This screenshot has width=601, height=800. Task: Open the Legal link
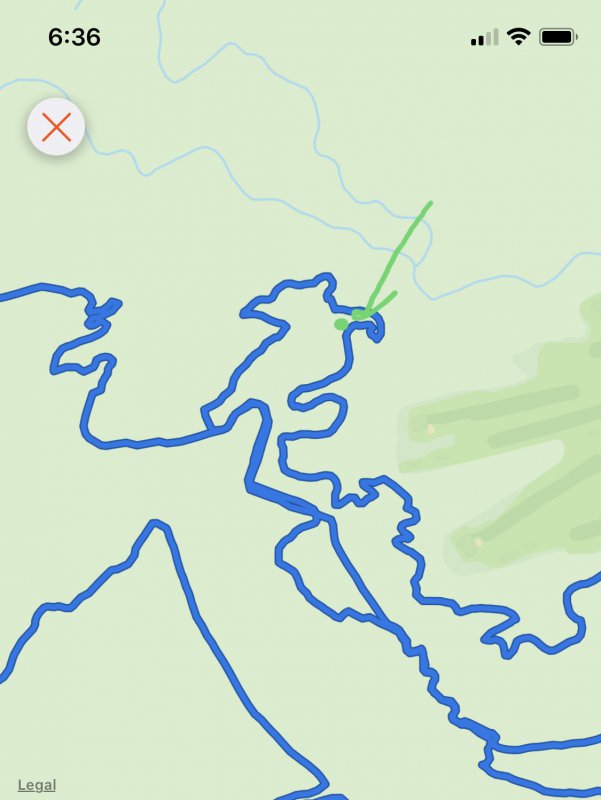pos(37,785)
